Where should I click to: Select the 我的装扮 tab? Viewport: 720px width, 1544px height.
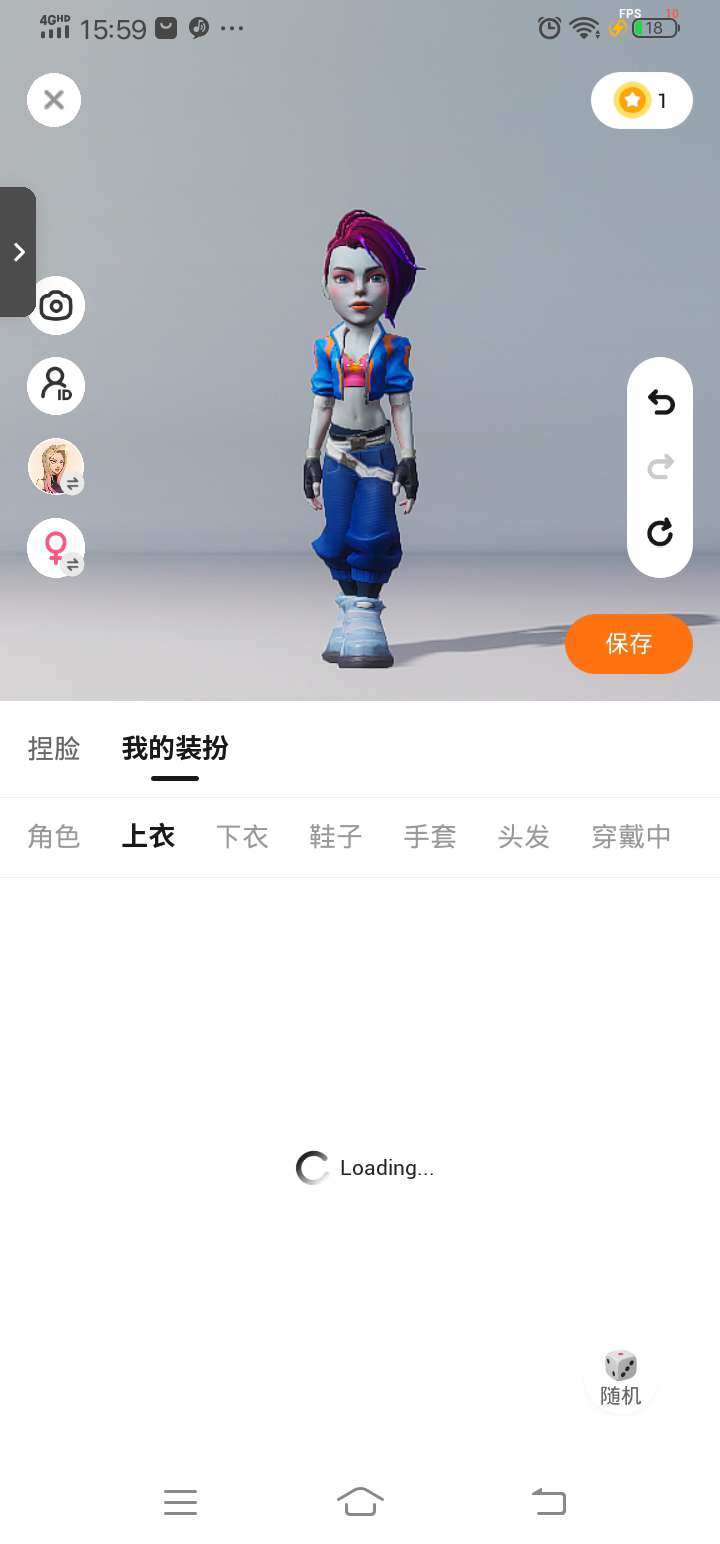click(175, 748)
